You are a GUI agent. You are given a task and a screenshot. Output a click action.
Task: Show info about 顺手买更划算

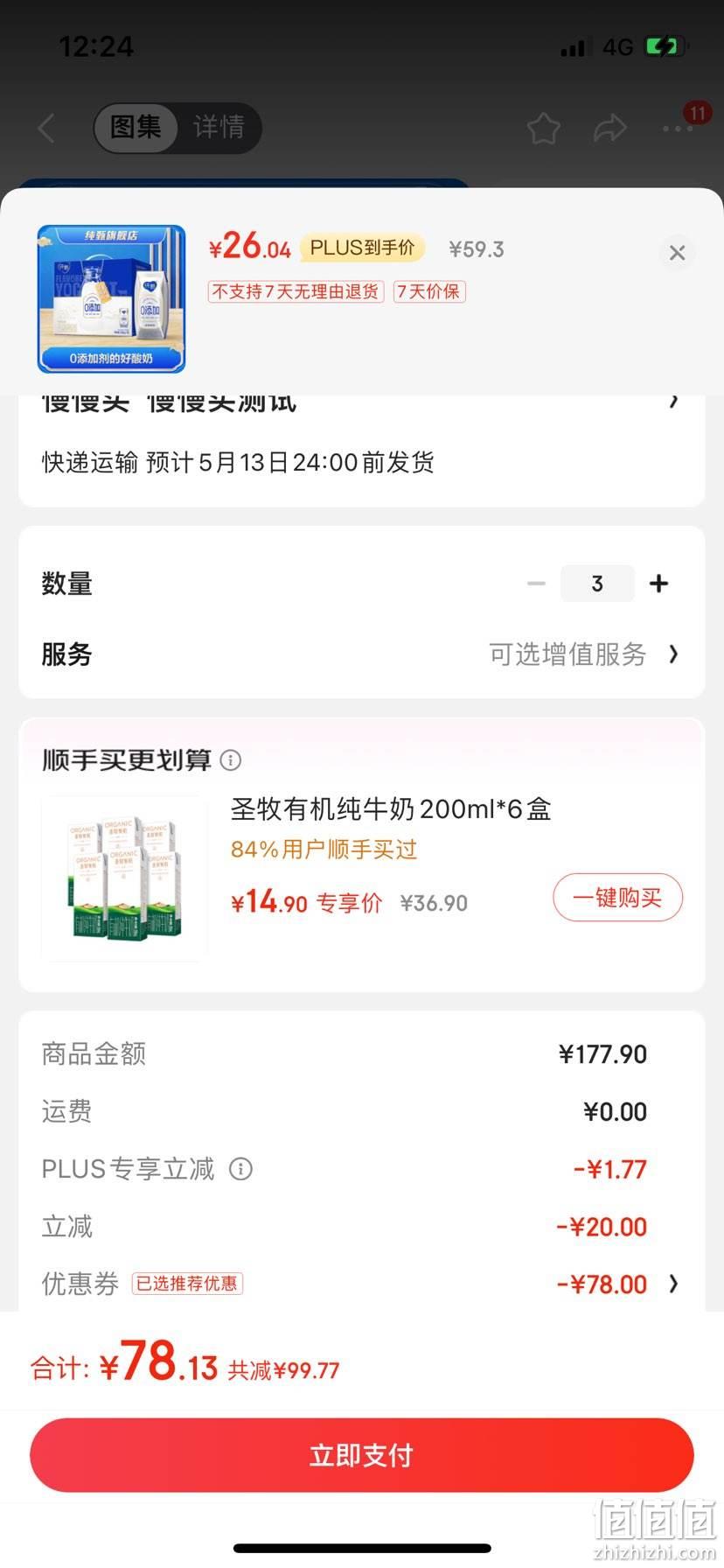coord(231,760)
